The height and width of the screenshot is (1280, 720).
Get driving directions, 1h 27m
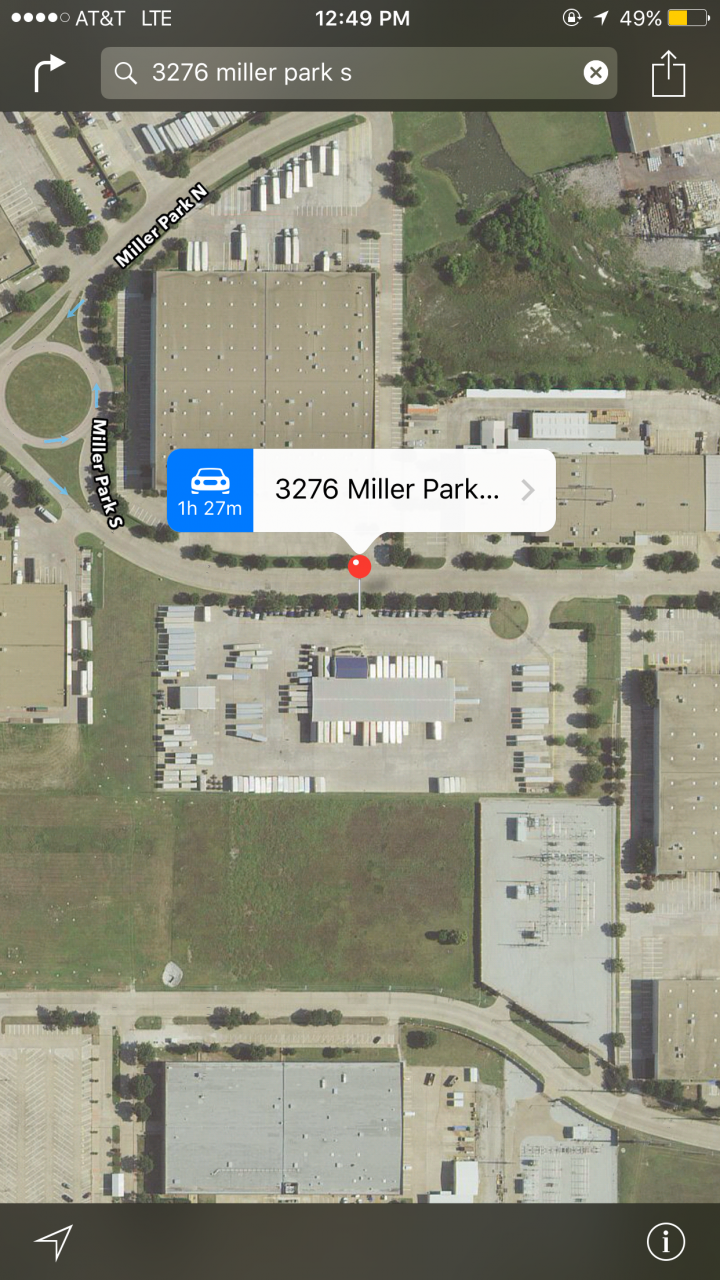(x=210, y=491)
